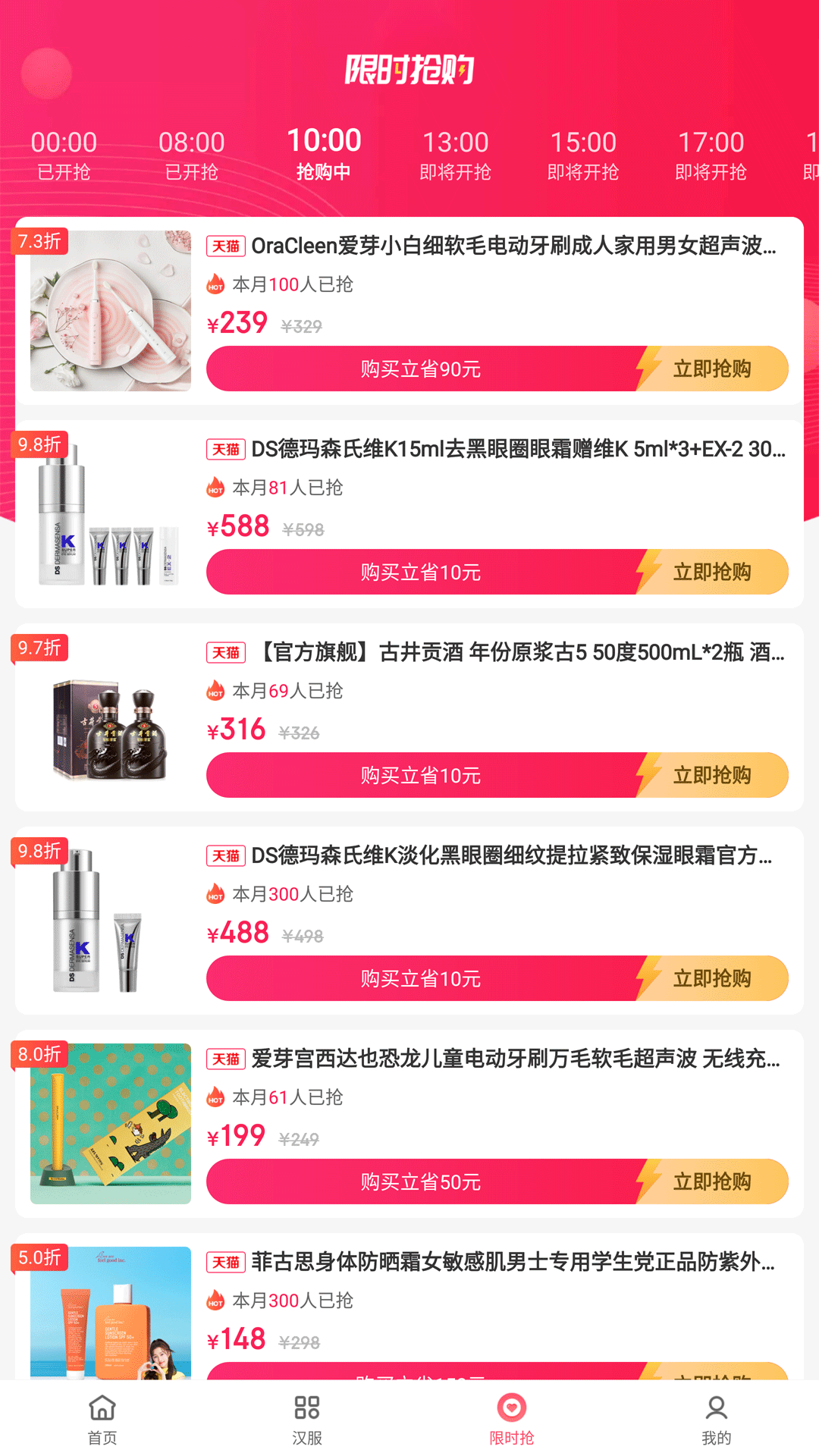
Task: Switch to the 15:00 flash sale slot
Action: (583, 155)
